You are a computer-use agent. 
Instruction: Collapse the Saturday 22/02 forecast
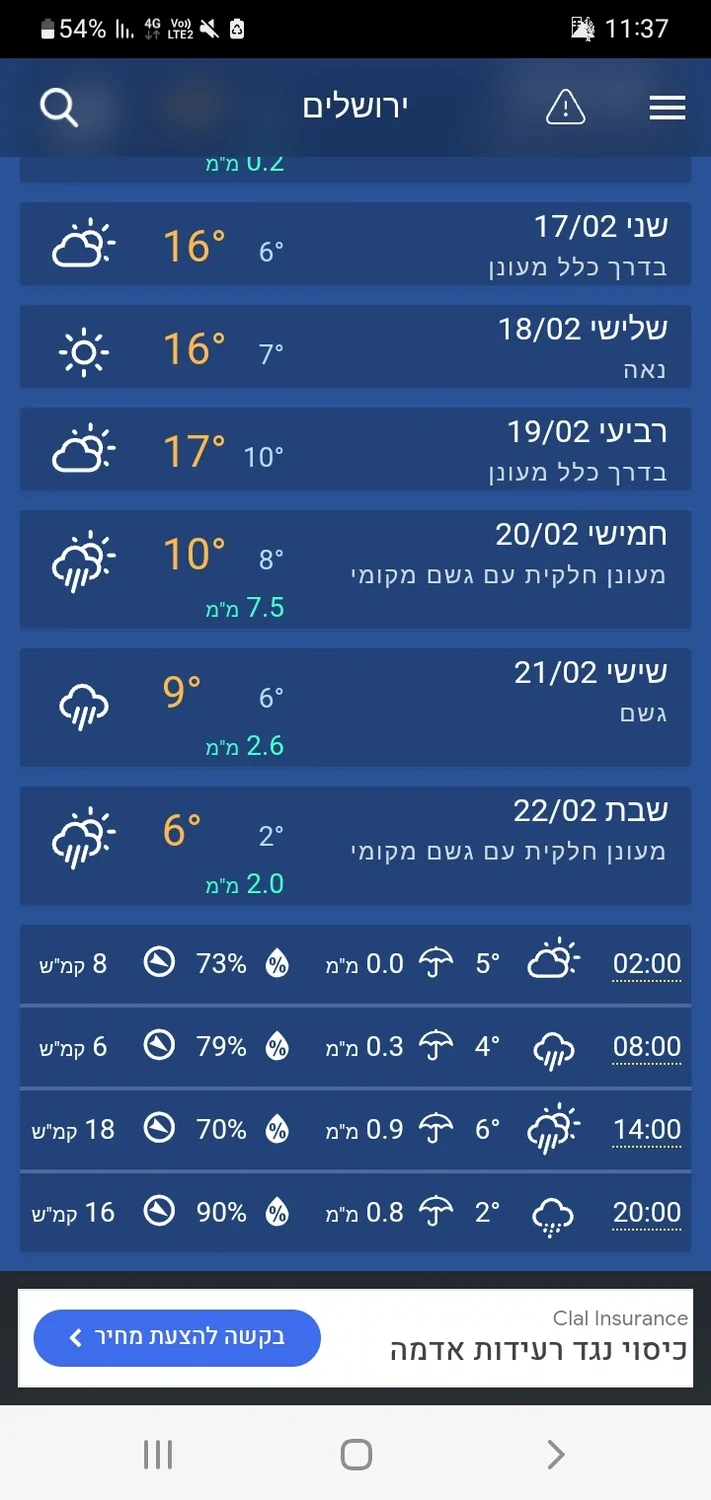pos(355,845)
